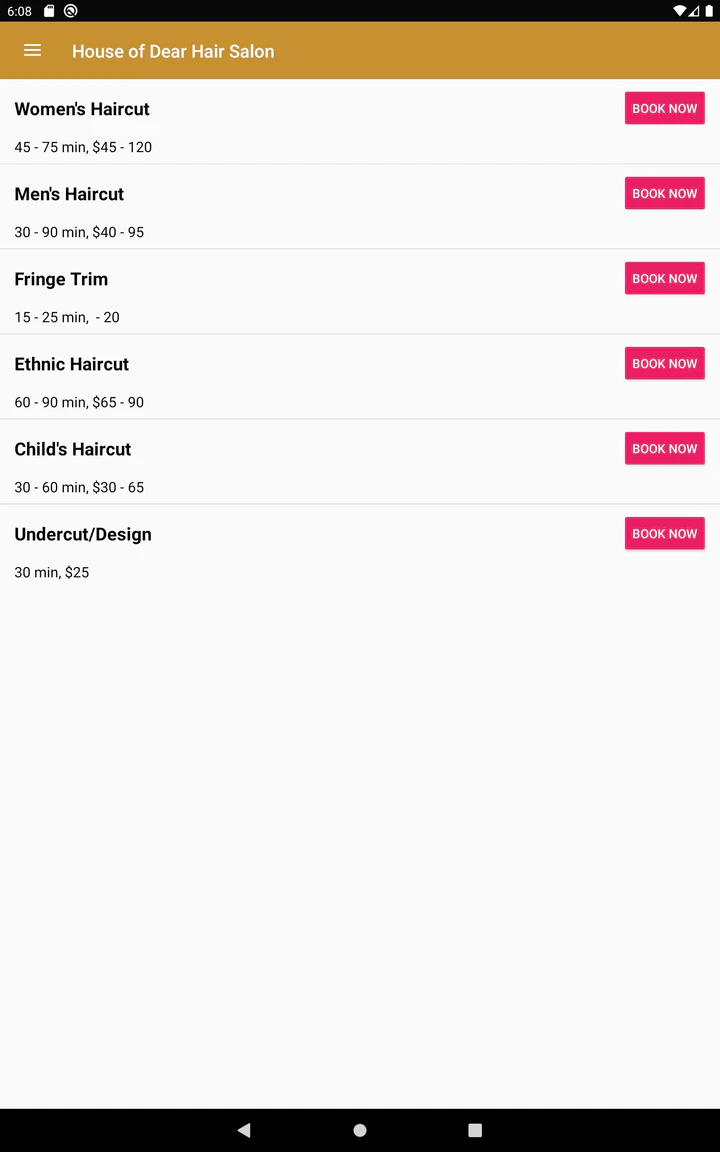
Task: Go back using the system back button
Action: 244,1130
